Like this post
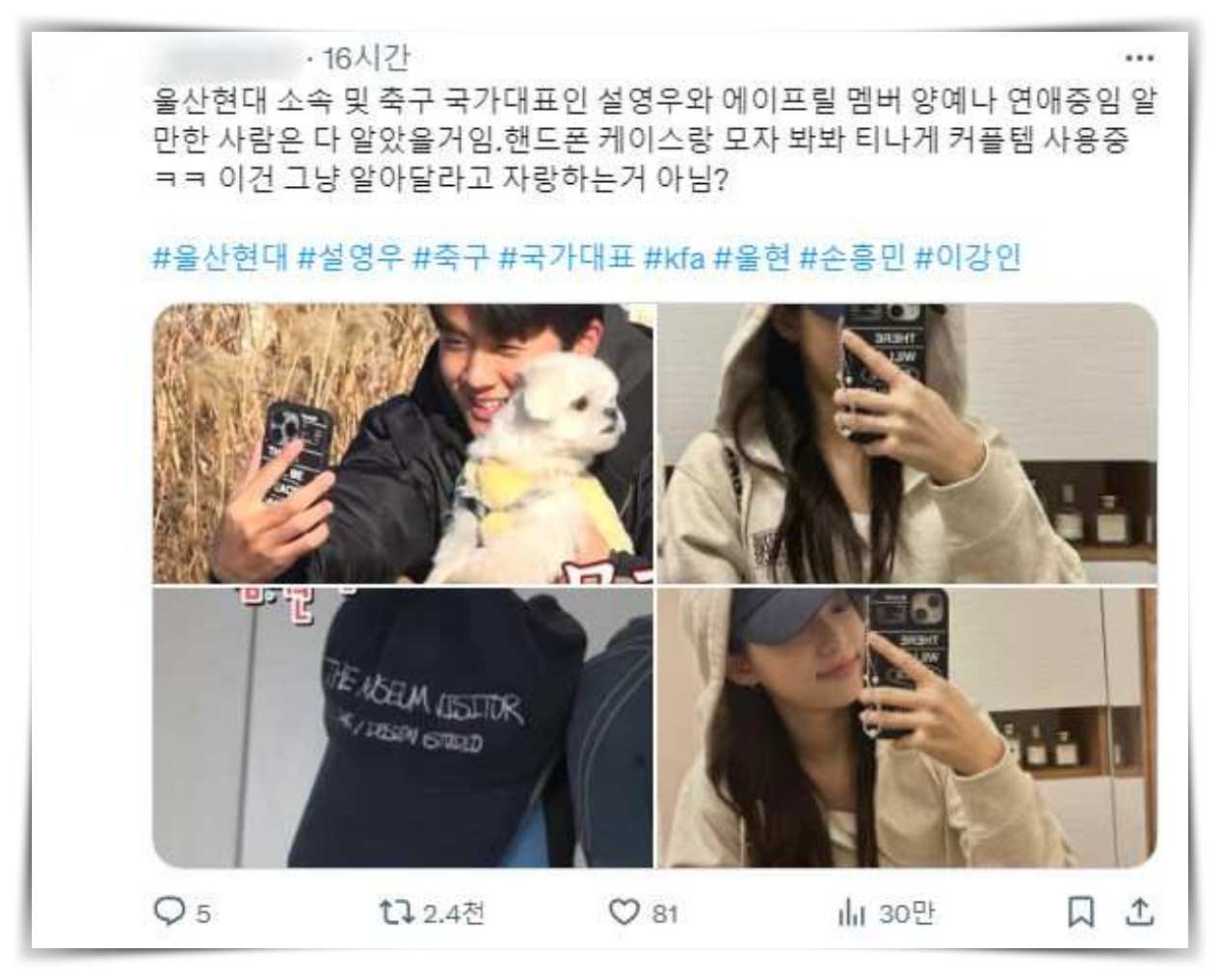This screenshot has width=1220, height=980. click(624, 911)
